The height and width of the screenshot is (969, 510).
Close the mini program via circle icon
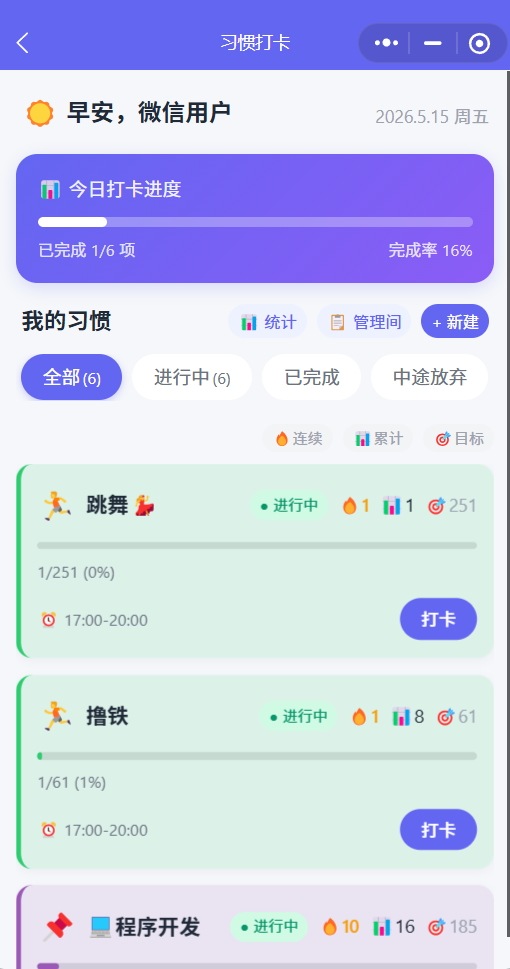click(x=480, y=43)
